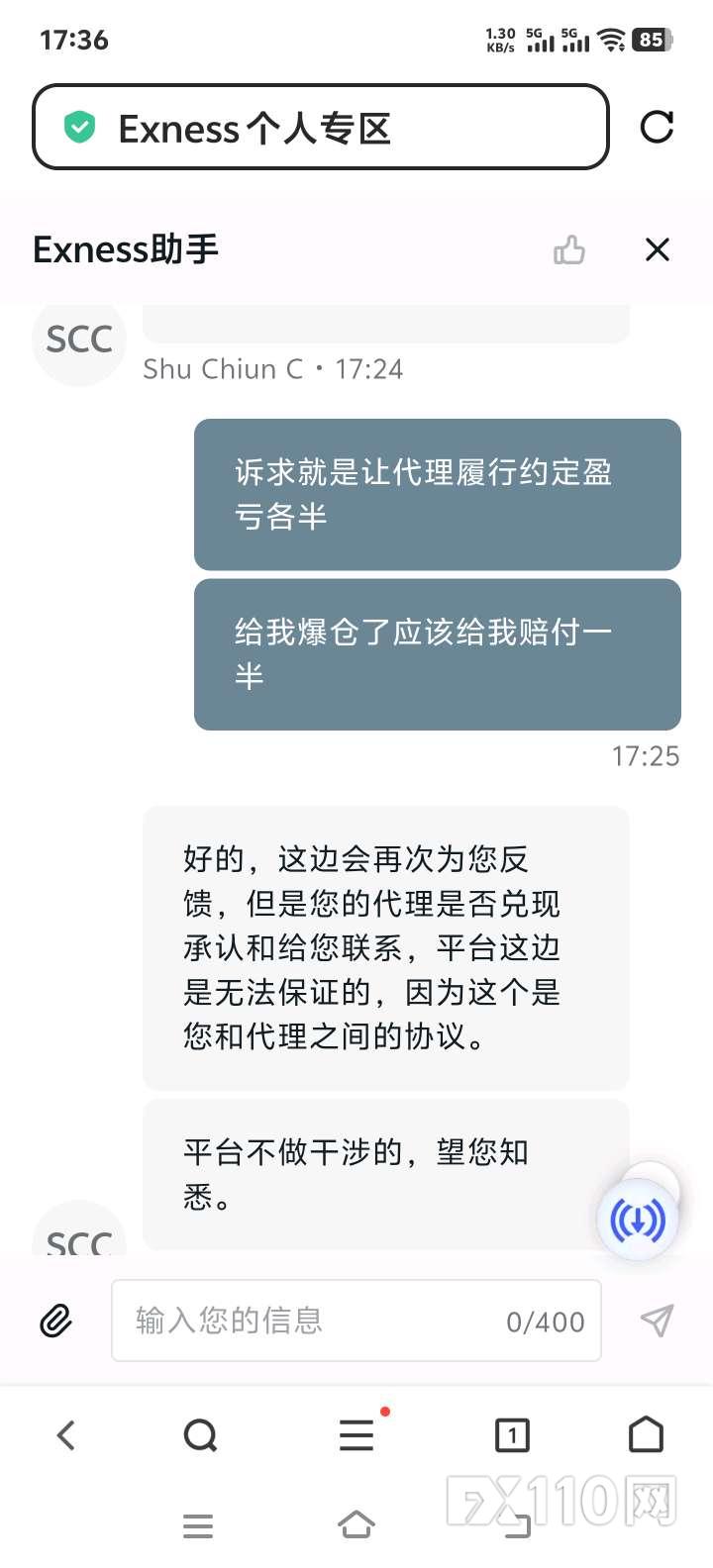Open the browser search icon
Viewport: 713px width, 1568px height.
200,1434
